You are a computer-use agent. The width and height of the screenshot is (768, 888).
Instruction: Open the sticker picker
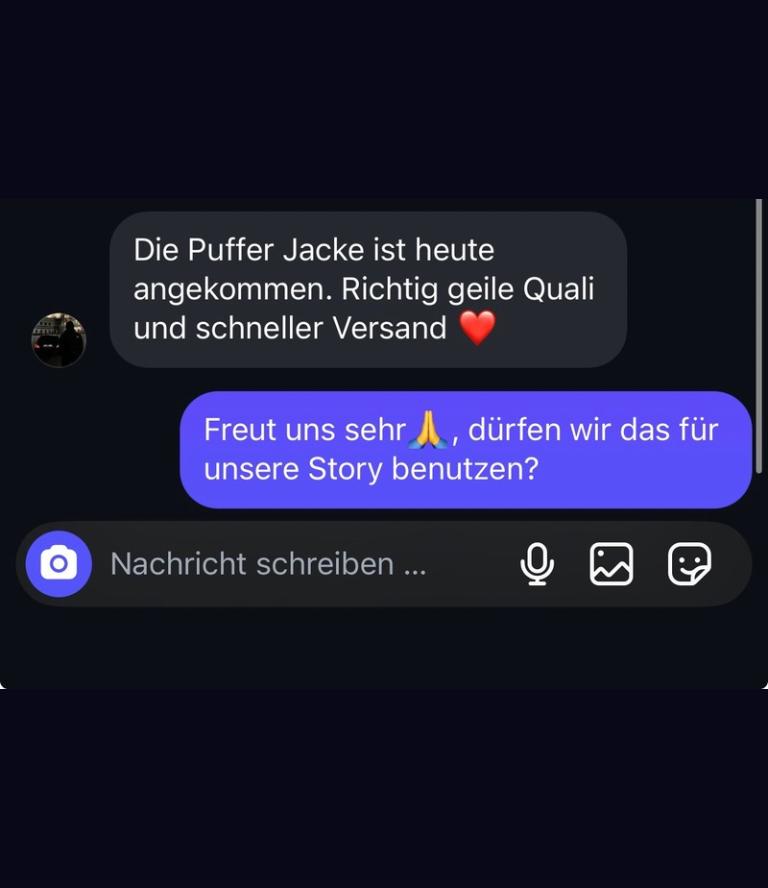click(x=689, y=564)
